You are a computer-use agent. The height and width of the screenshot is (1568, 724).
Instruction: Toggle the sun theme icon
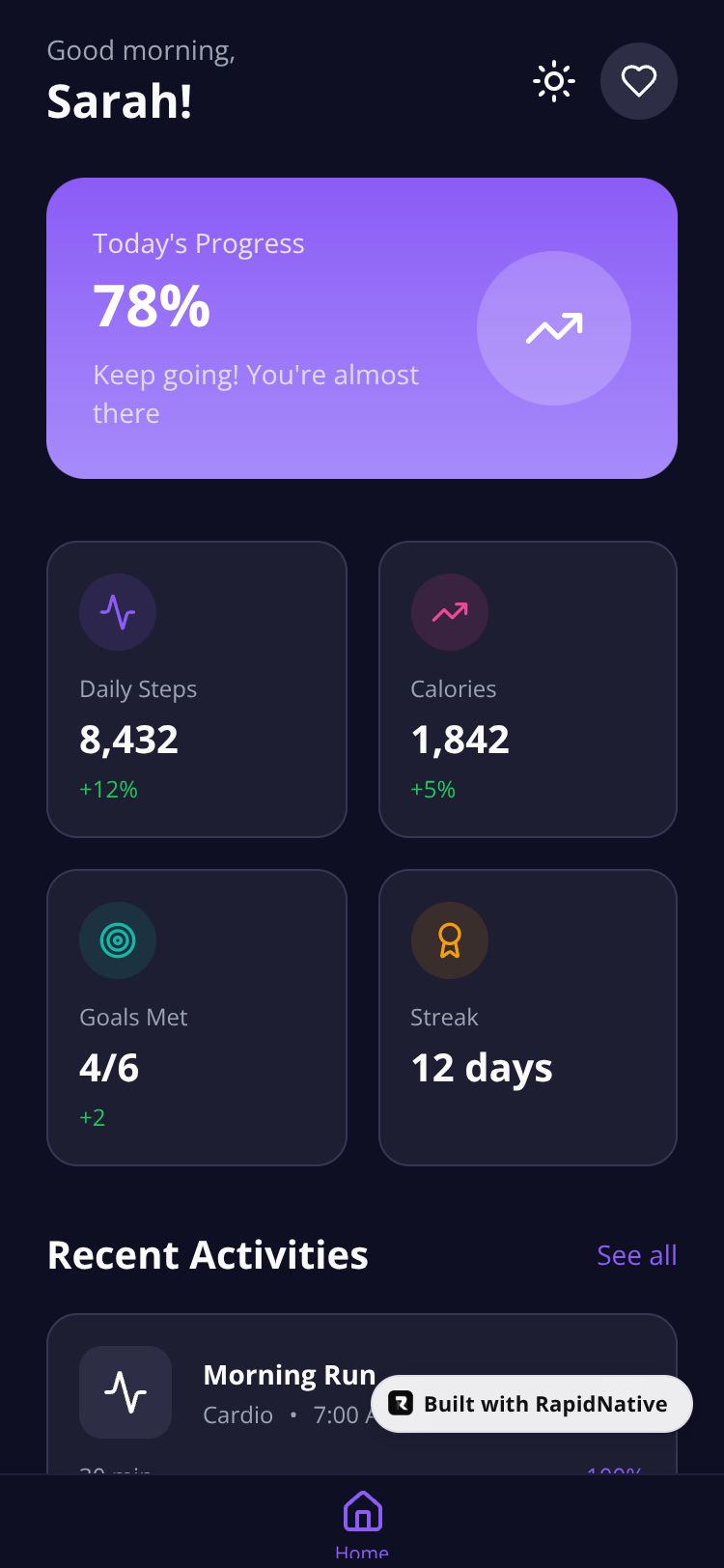(554, 81)
